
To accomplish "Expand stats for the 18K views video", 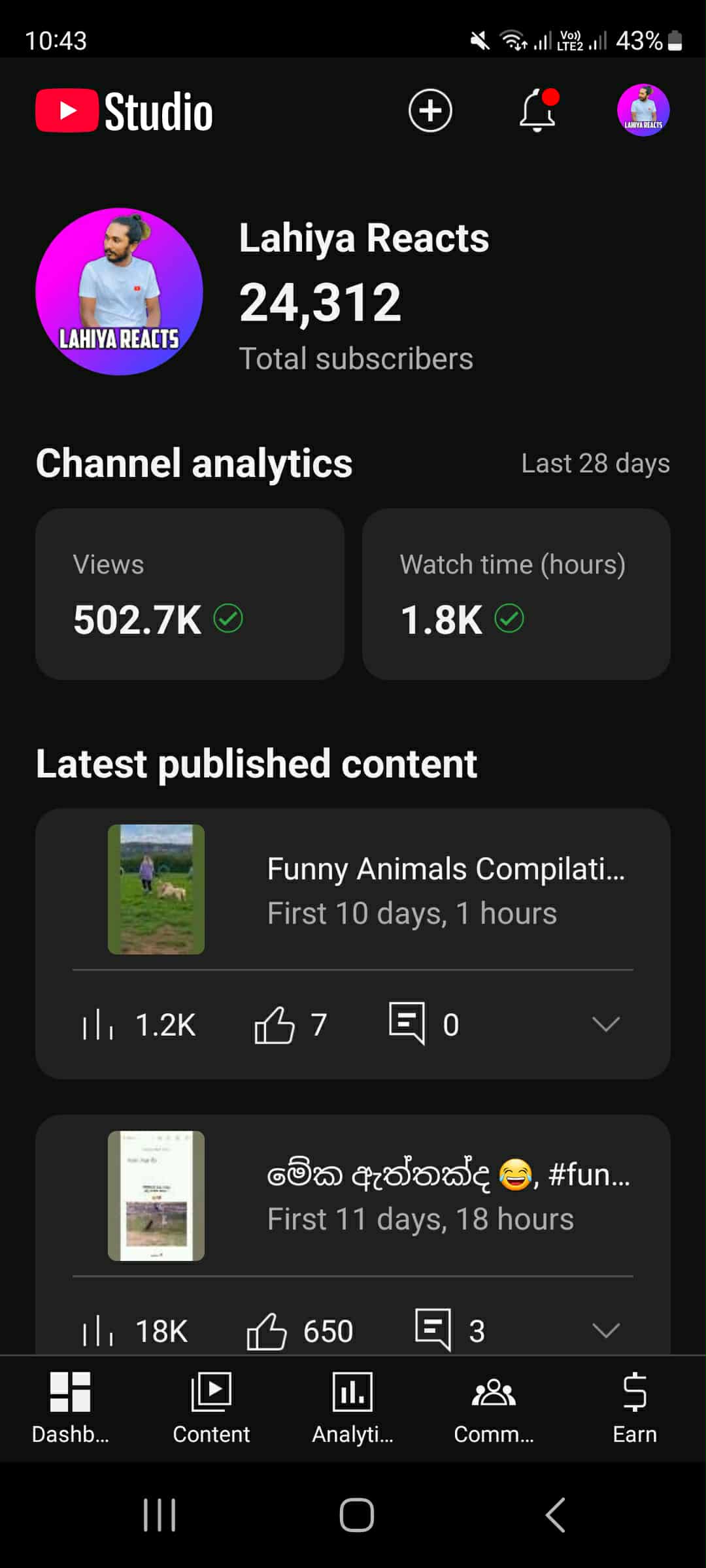I will click(605, 1330).
